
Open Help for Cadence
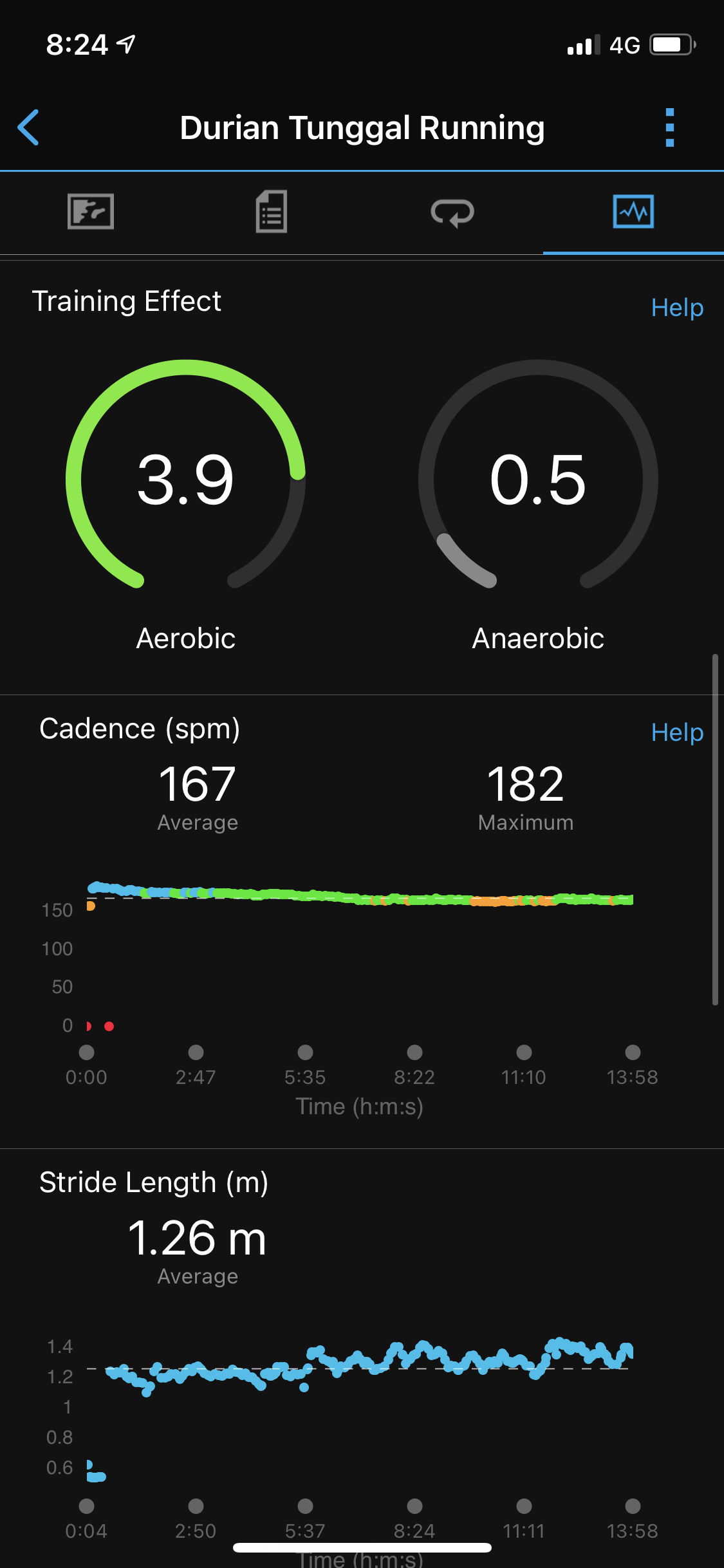tap(677, 733)
